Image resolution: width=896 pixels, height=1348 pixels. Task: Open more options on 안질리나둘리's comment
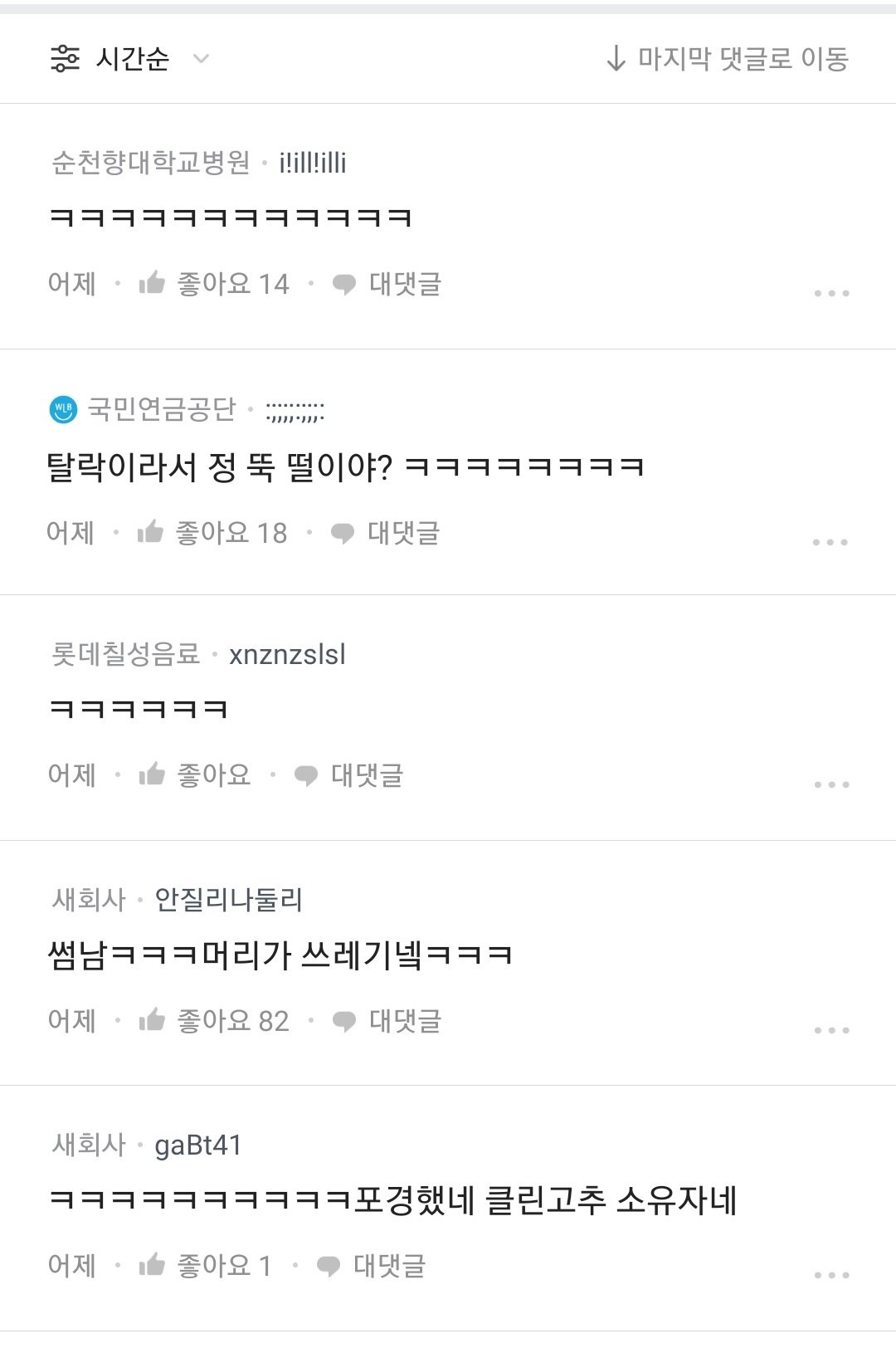click(831, 1030)
